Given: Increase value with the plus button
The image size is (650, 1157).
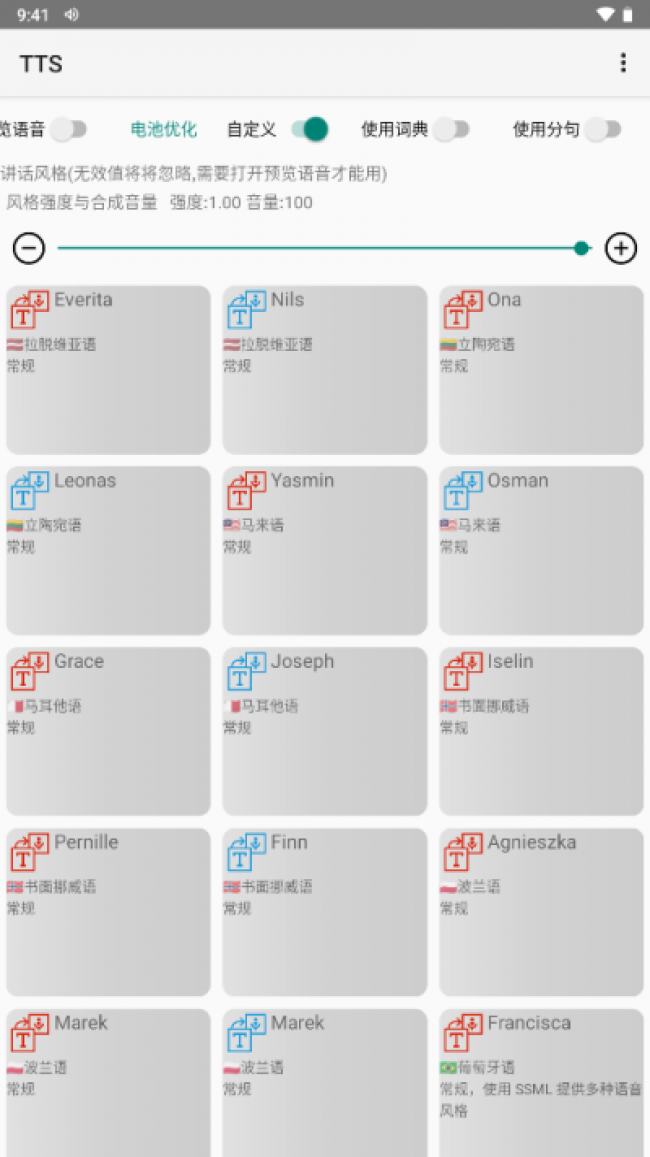Looking at the screenshot, I should click(x=621, y=248).
